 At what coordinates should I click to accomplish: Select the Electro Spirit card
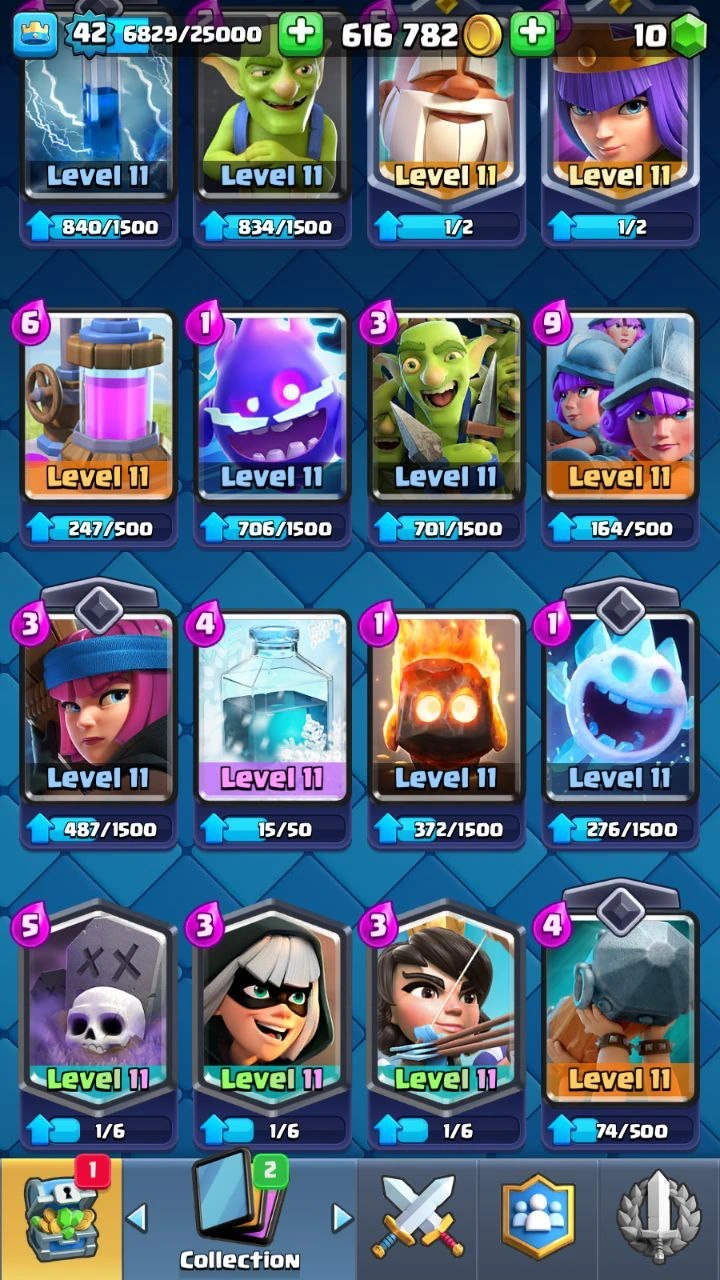tap(272, 408)
